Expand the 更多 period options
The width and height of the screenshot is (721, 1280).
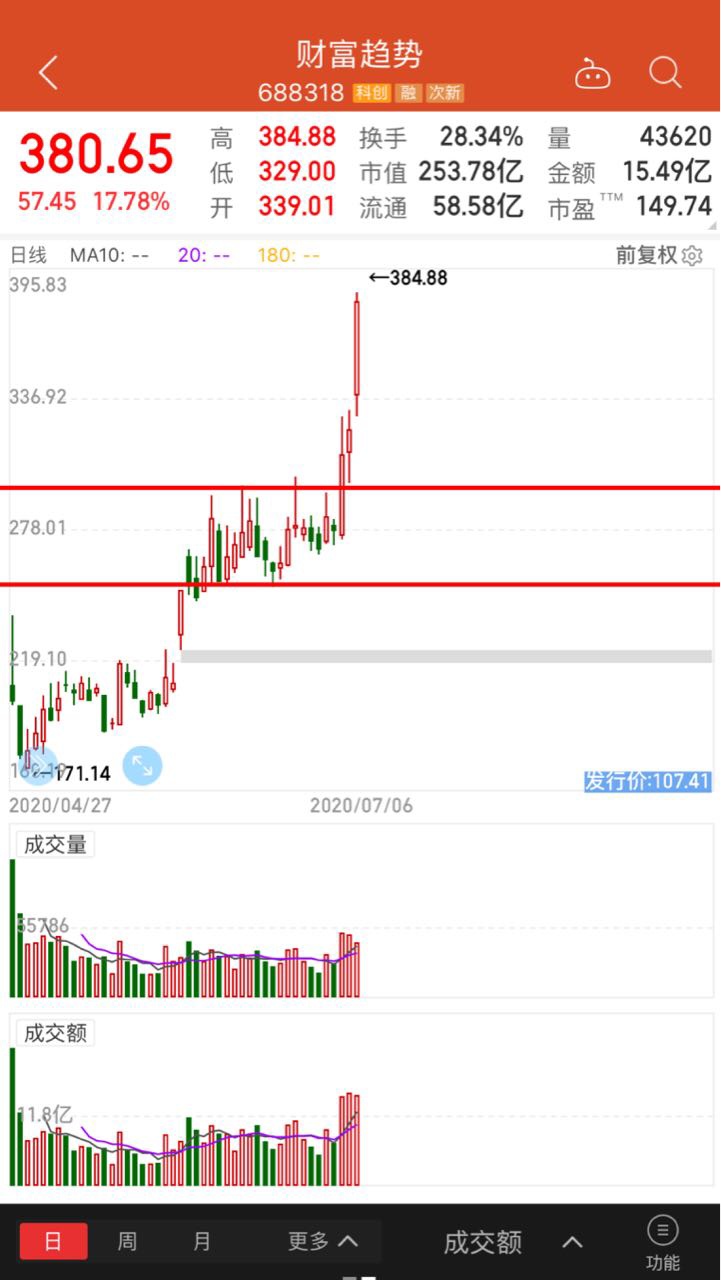pyautogui.click(x=322, y=1241)
